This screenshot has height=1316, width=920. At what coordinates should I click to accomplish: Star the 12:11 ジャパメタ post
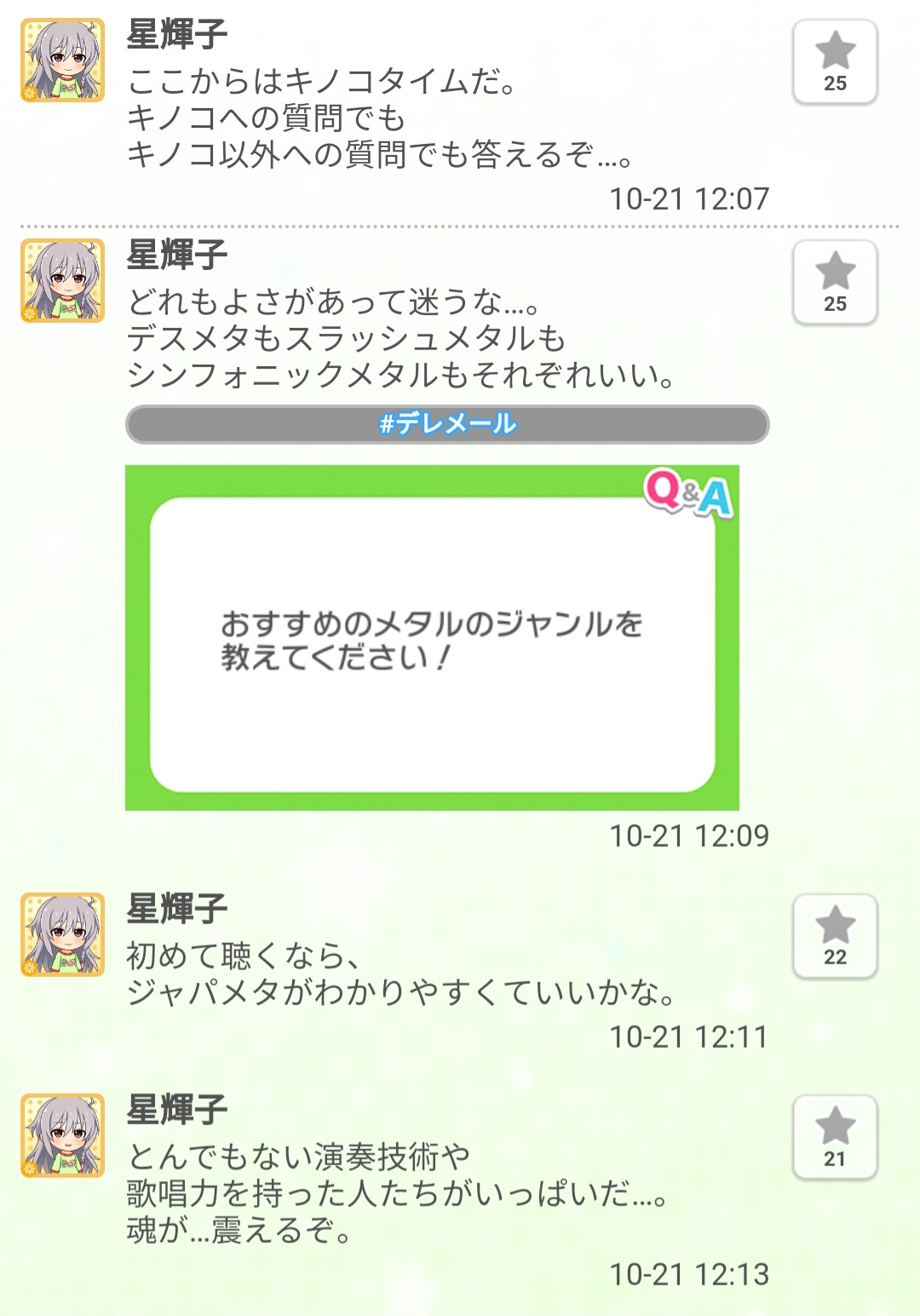click(835, 936)
